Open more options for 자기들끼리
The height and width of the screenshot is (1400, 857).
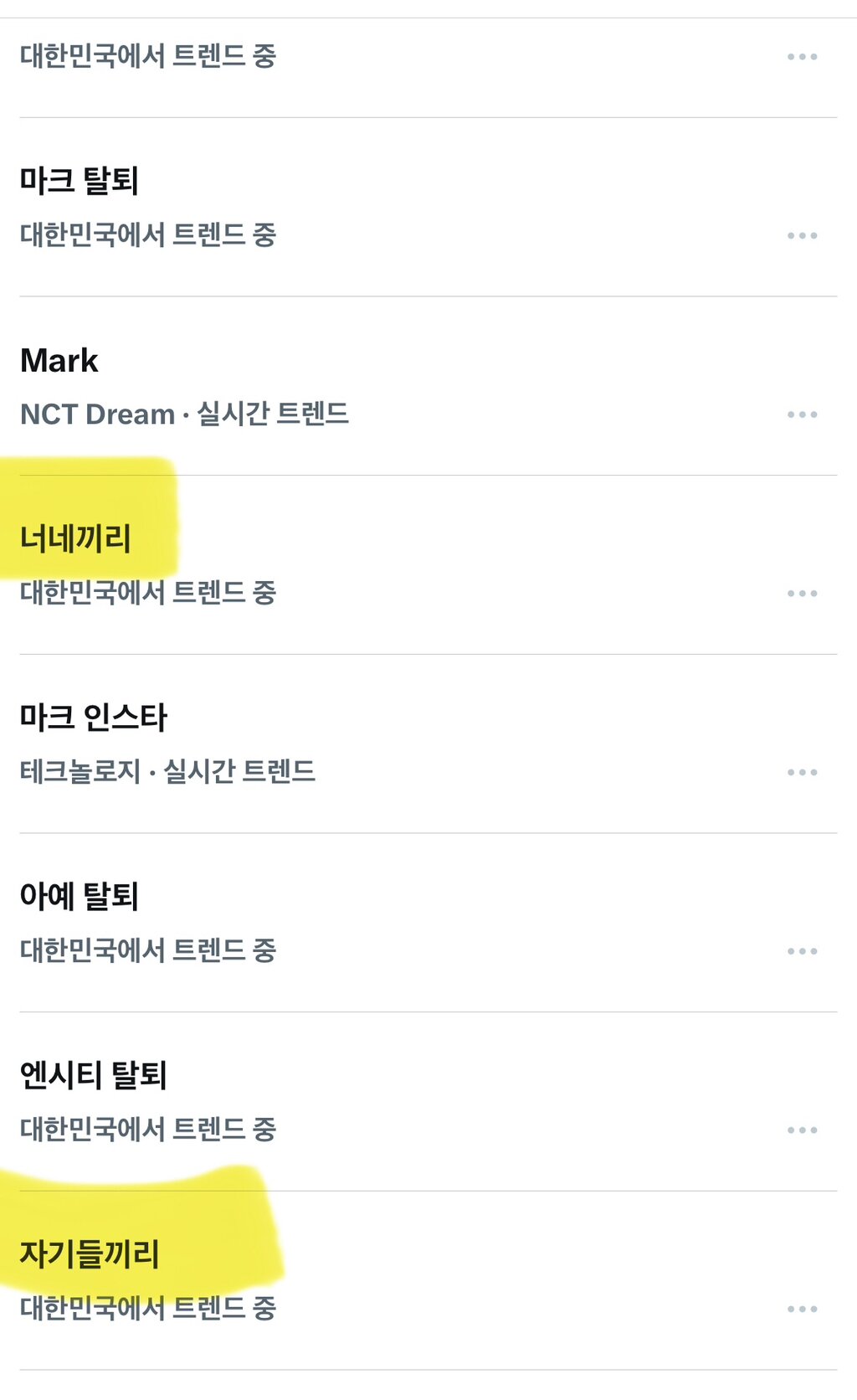click(802, 1309)
